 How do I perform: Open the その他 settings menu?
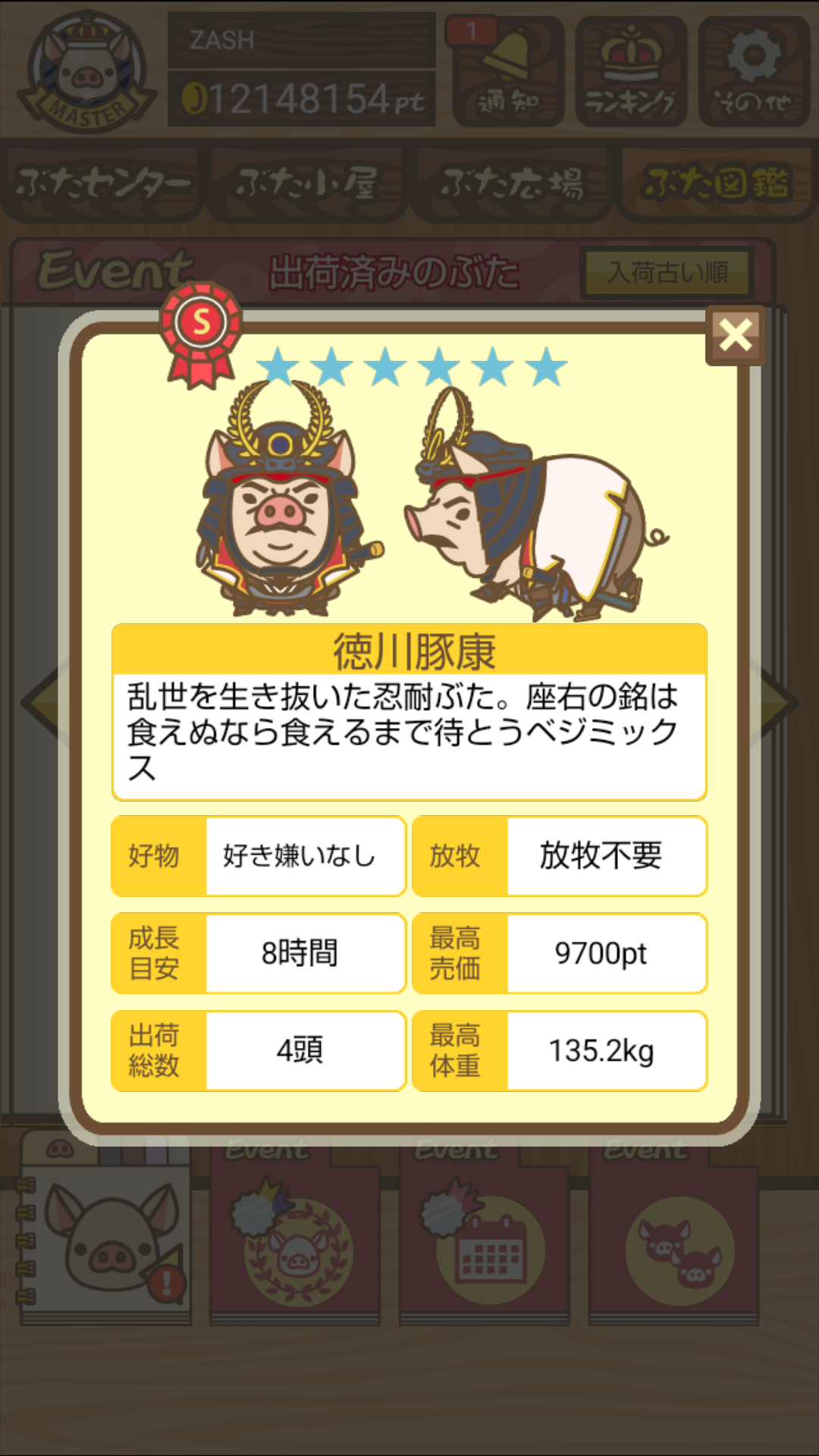[753, 71]
